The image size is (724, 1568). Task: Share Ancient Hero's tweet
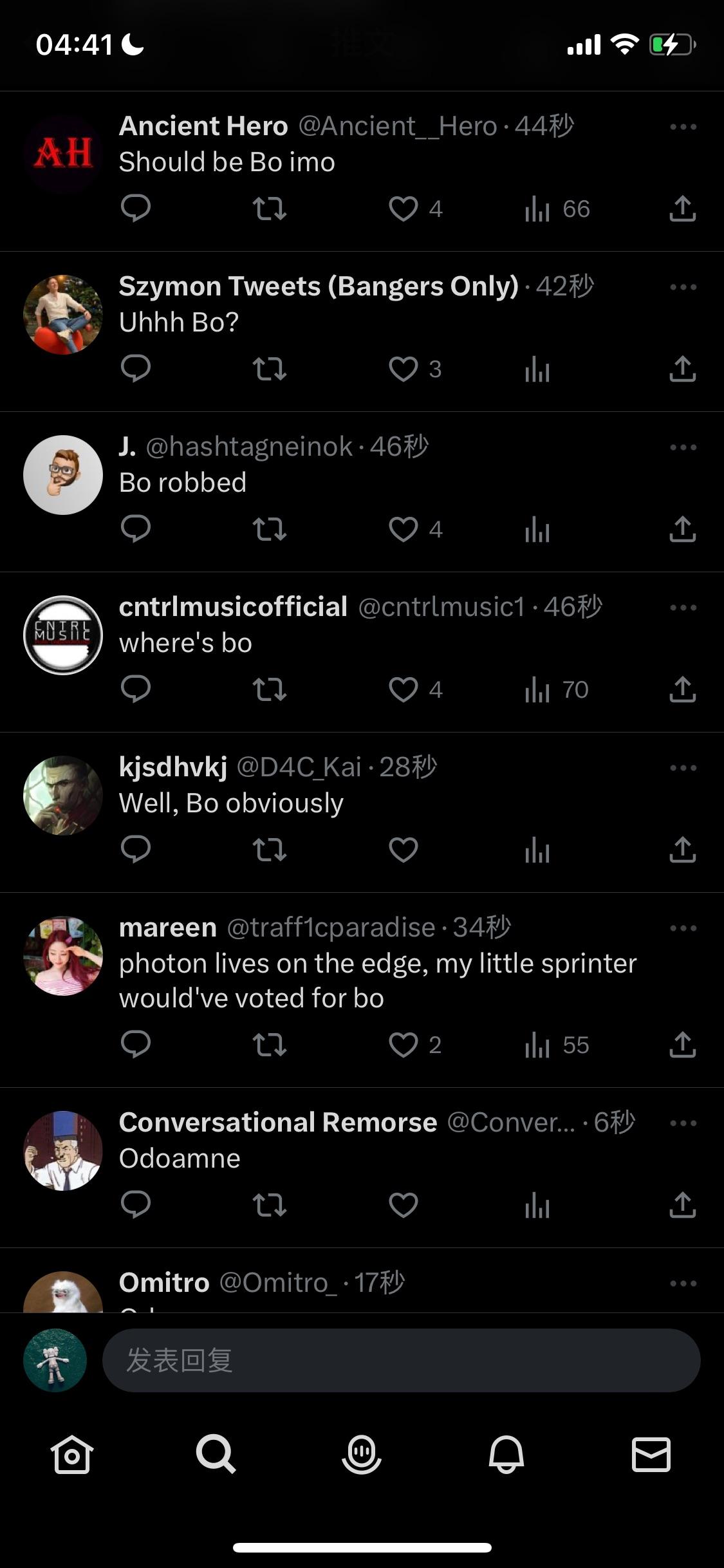pyautogui.click(x=682, y=209)
